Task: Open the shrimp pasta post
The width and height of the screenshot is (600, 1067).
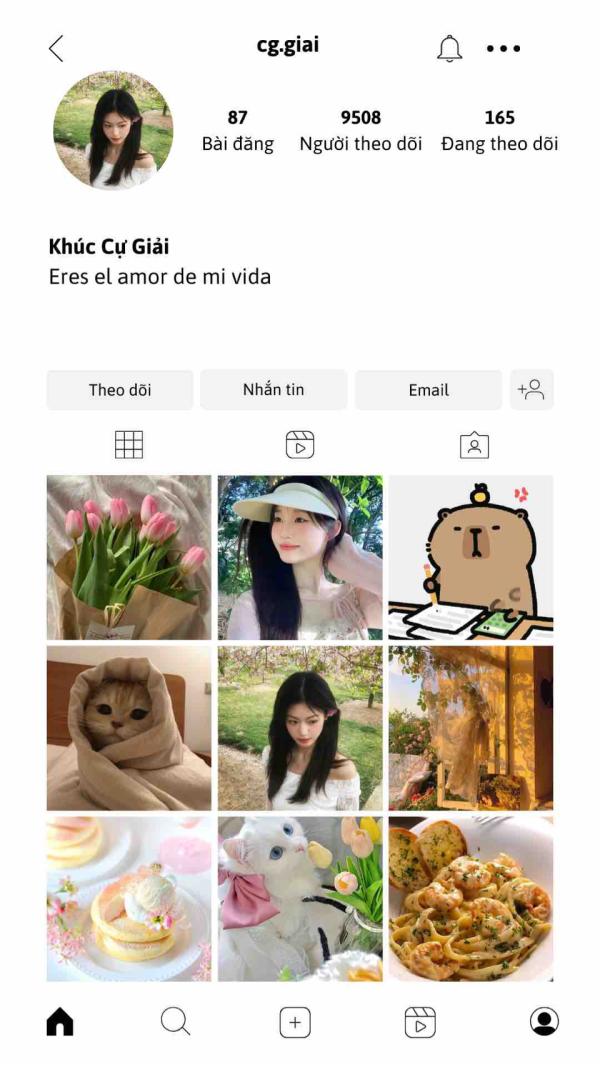Action: 471,899
